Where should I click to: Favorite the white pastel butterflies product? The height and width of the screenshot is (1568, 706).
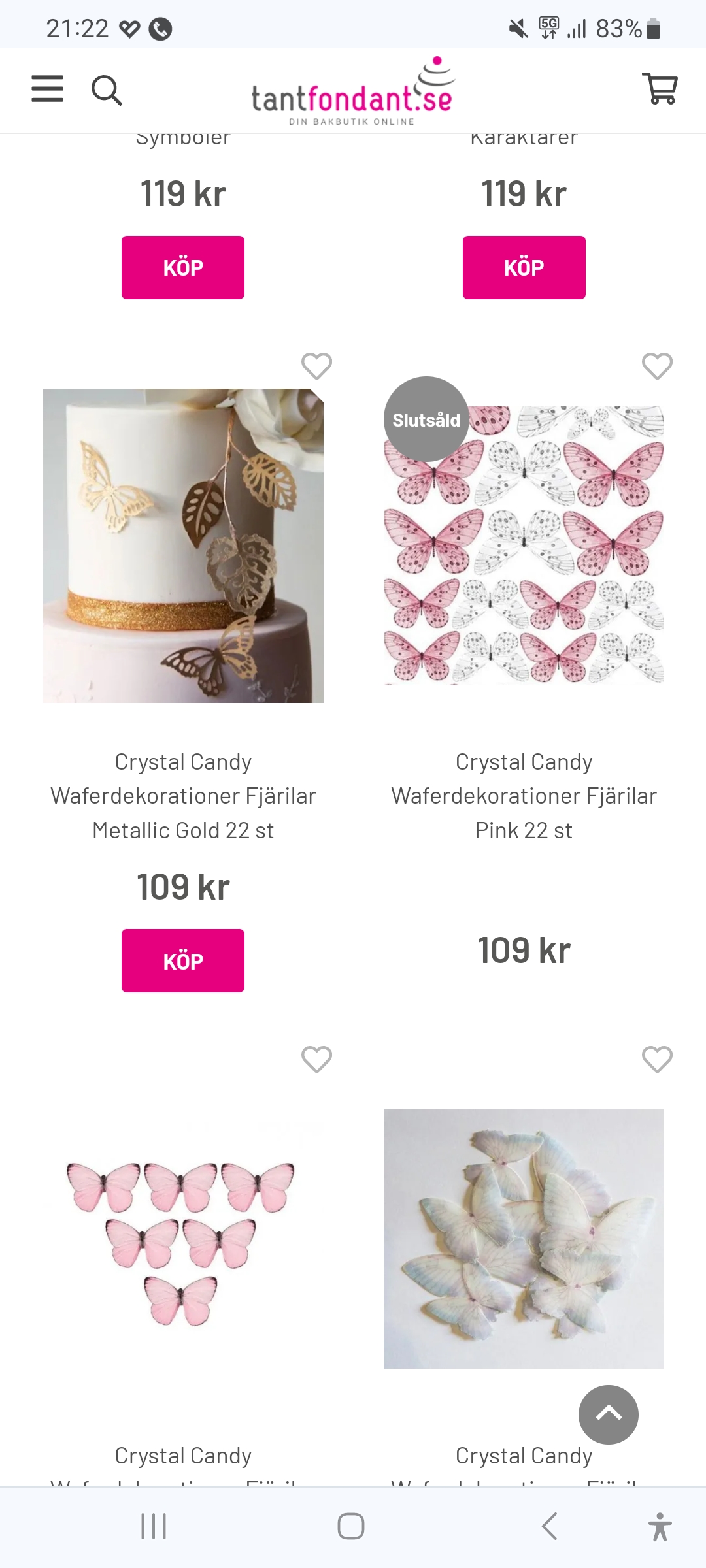tap(657, 1059)
